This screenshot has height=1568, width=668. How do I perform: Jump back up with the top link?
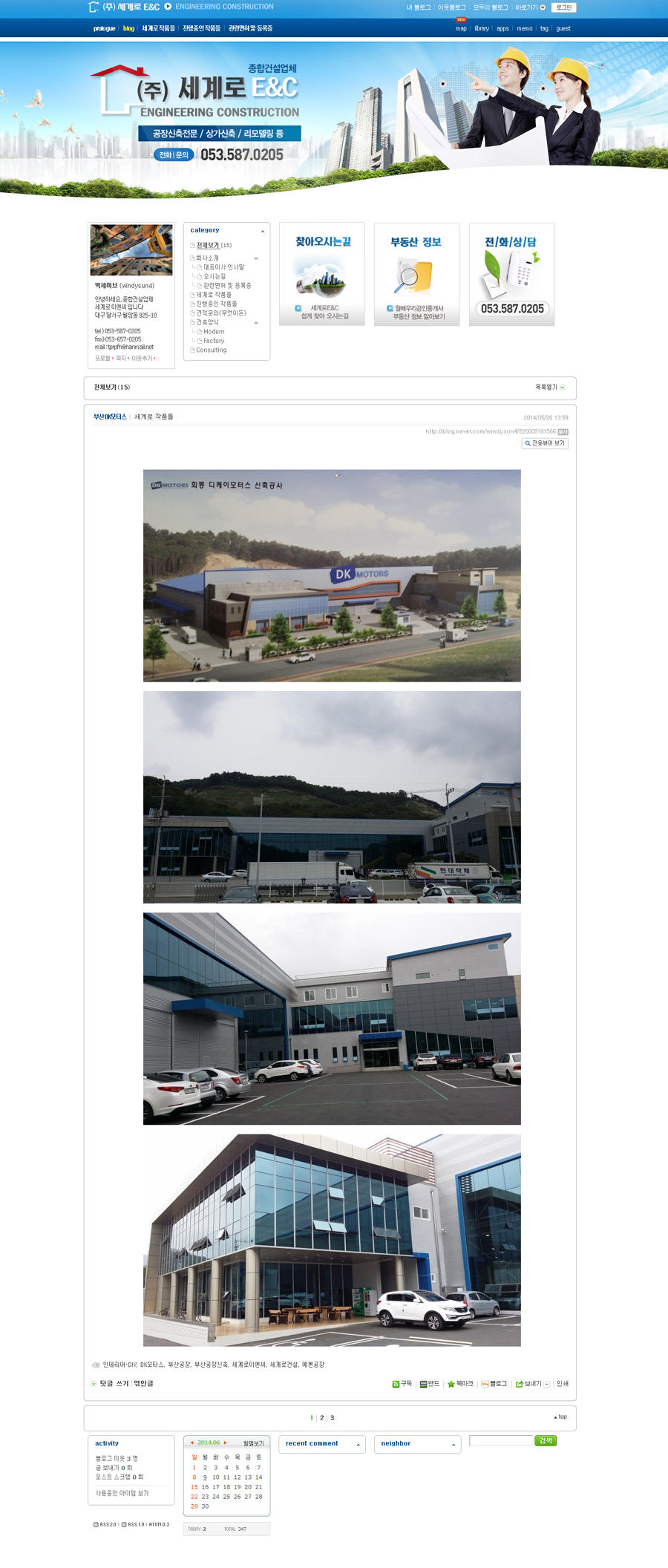pos(560,1417)
